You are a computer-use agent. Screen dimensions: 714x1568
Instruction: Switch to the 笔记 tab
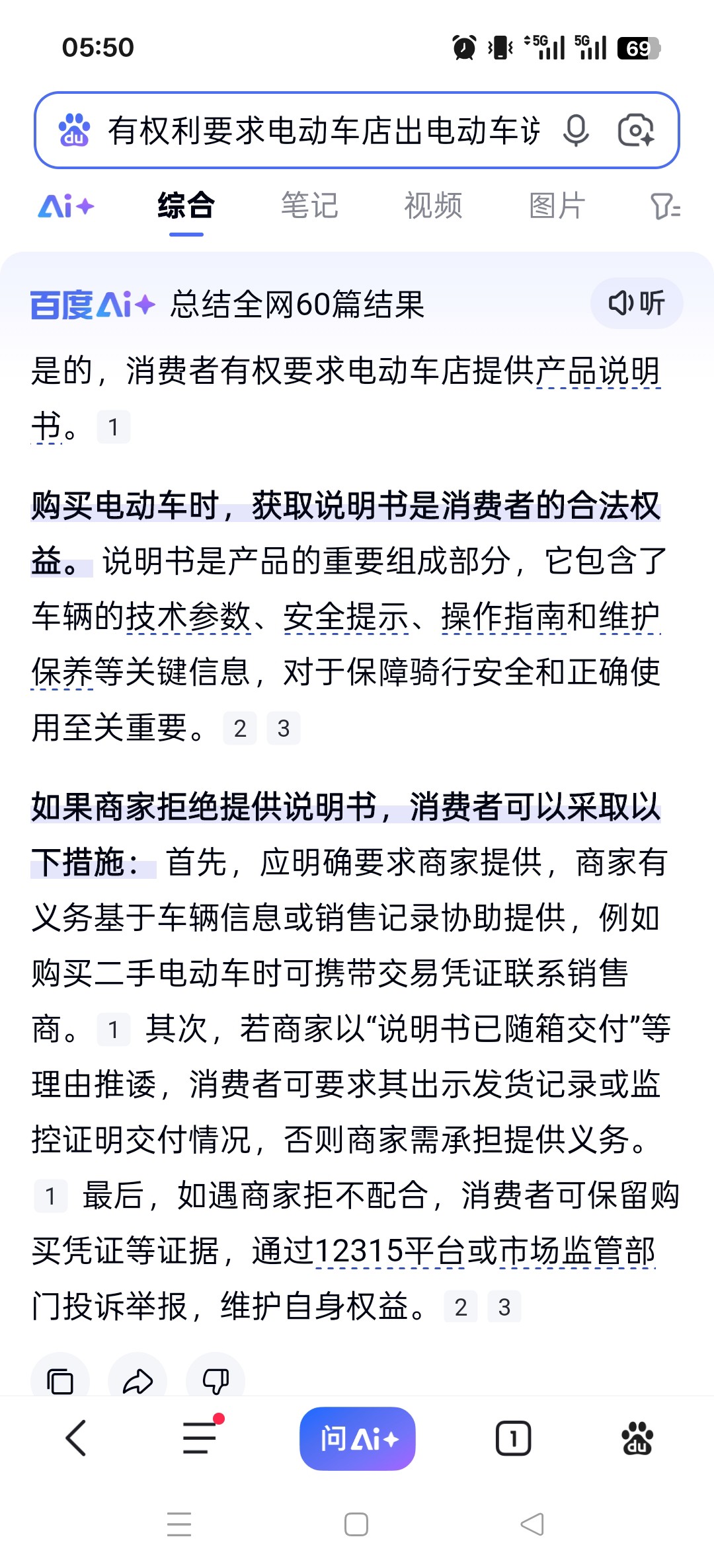[309, 206]
